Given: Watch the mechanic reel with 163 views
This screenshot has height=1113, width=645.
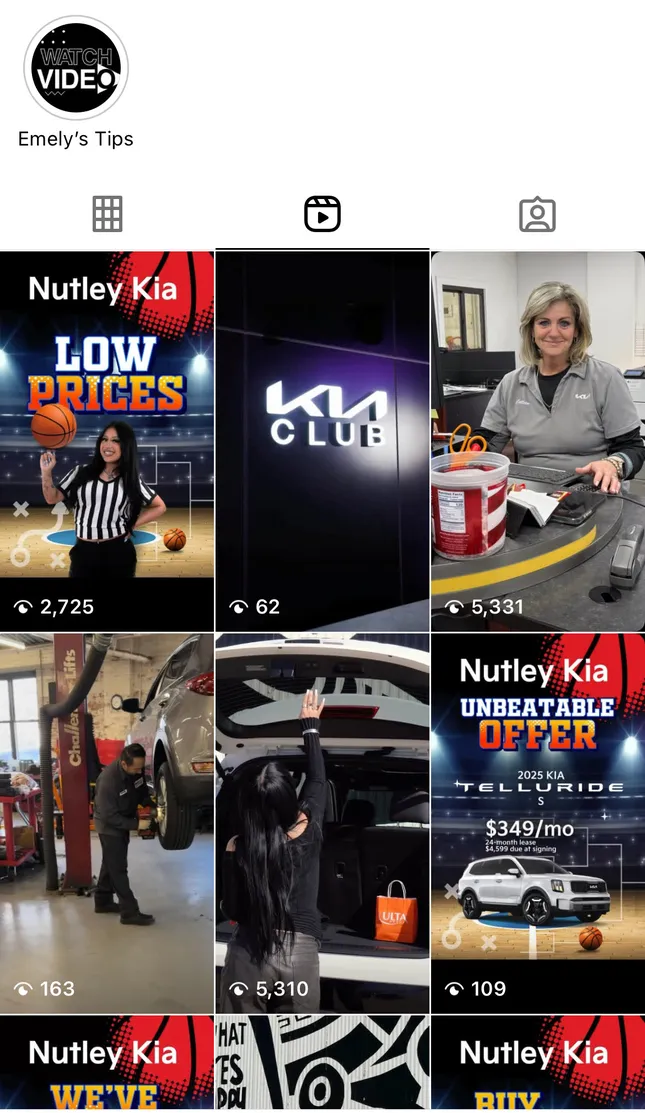Looking at the screenshot, I should tap(107, 822).
